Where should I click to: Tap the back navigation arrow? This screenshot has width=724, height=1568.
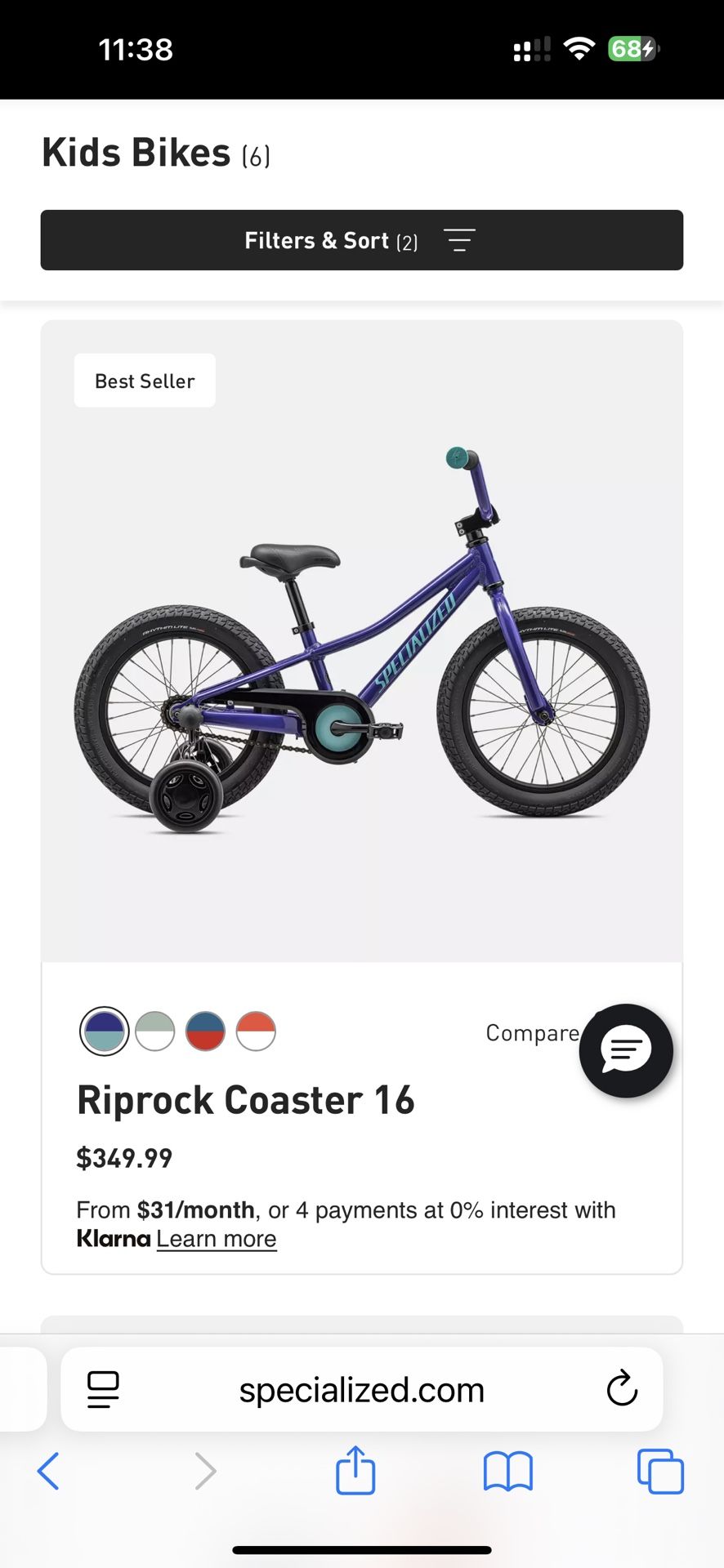coord(47,1472)
